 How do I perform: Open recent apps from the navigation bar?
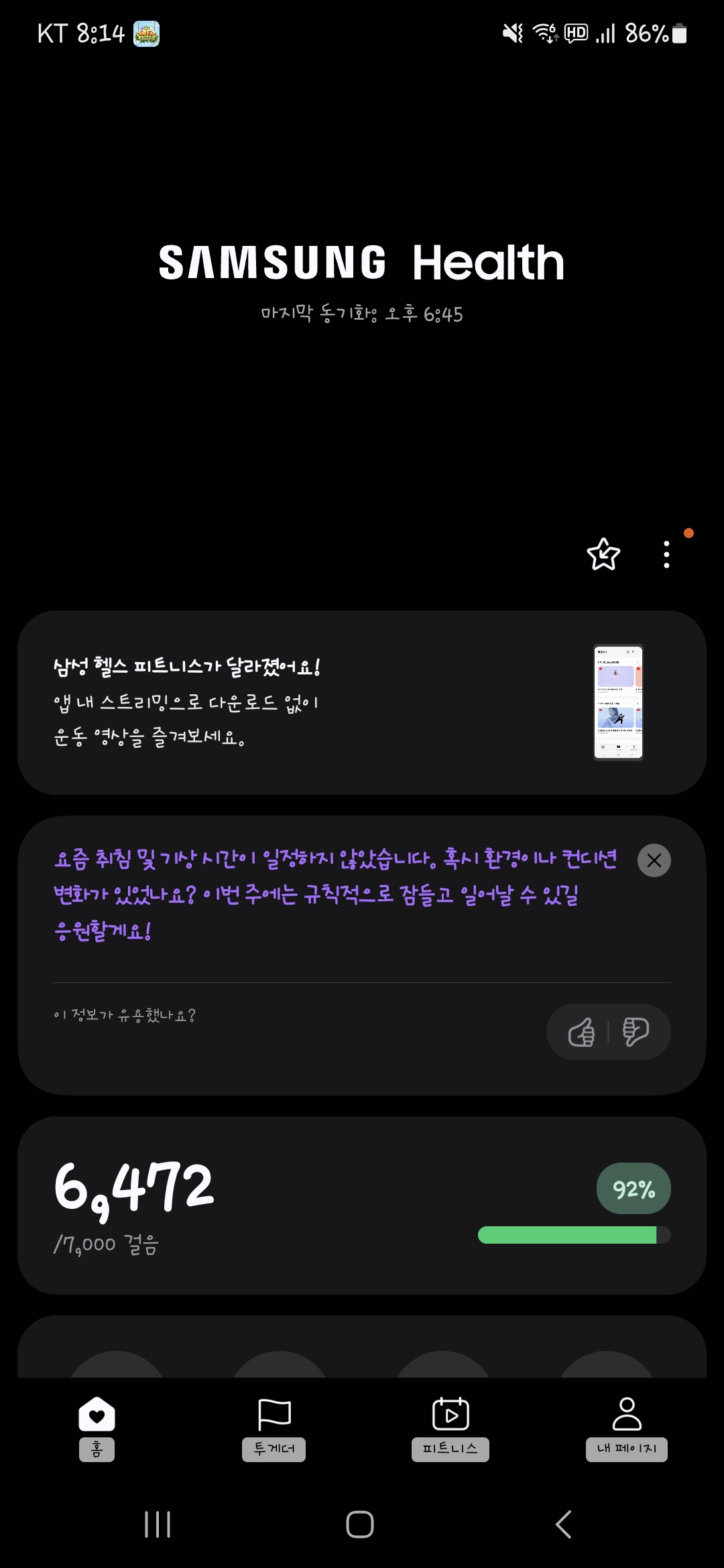pyautogui.click(x=158, y=1524)
